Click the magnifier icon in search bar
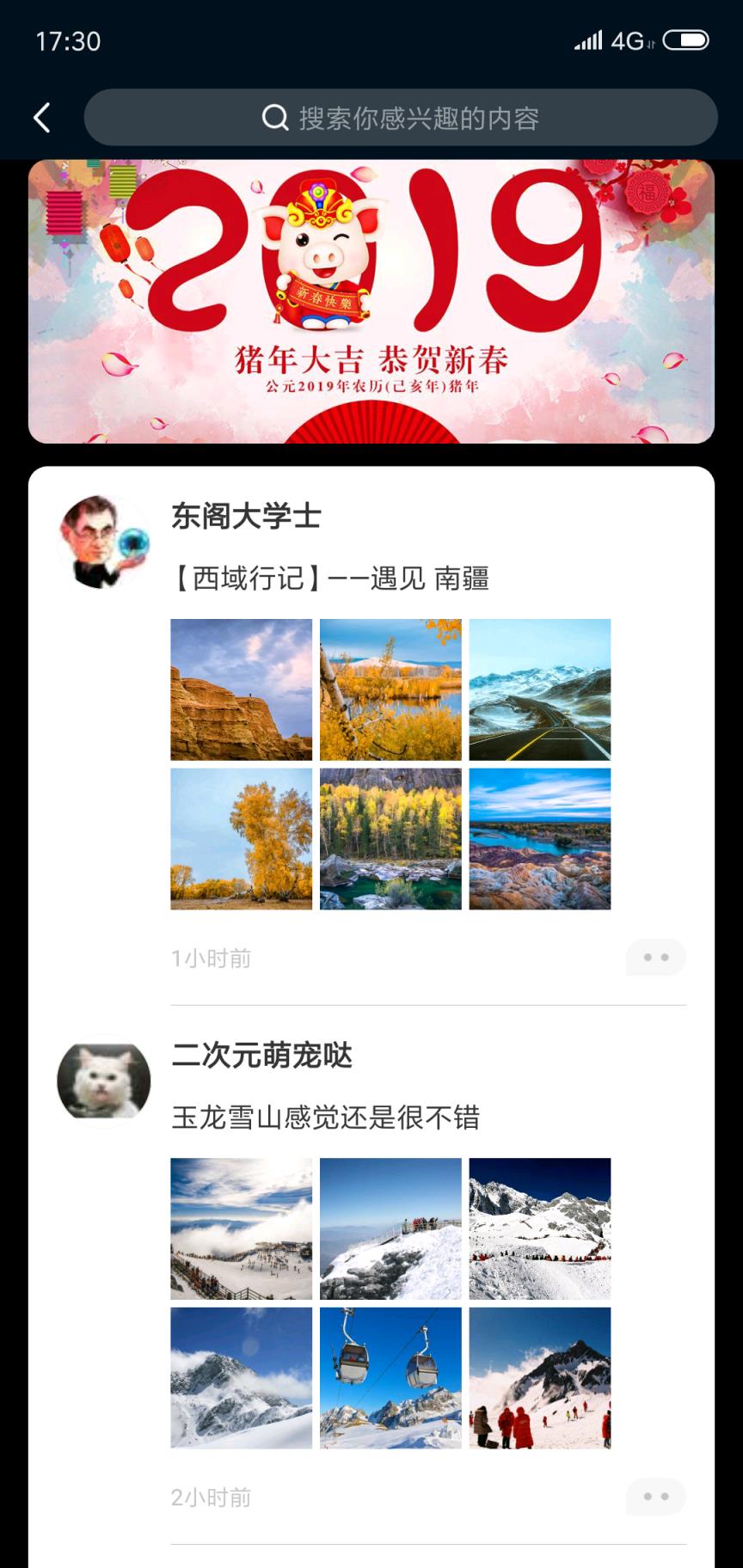743x1568 pixels. click(274, 117)
